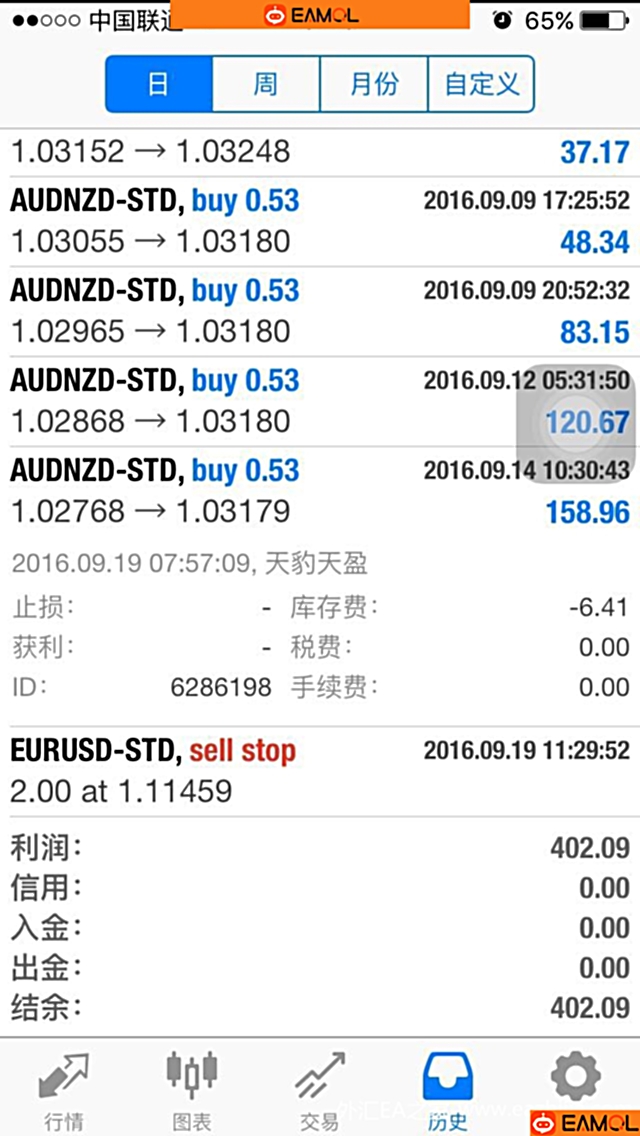Open the settings gear tab
Image resolution: width=640 pixels, height=1136 pixels.
[x=575, y=1077]
